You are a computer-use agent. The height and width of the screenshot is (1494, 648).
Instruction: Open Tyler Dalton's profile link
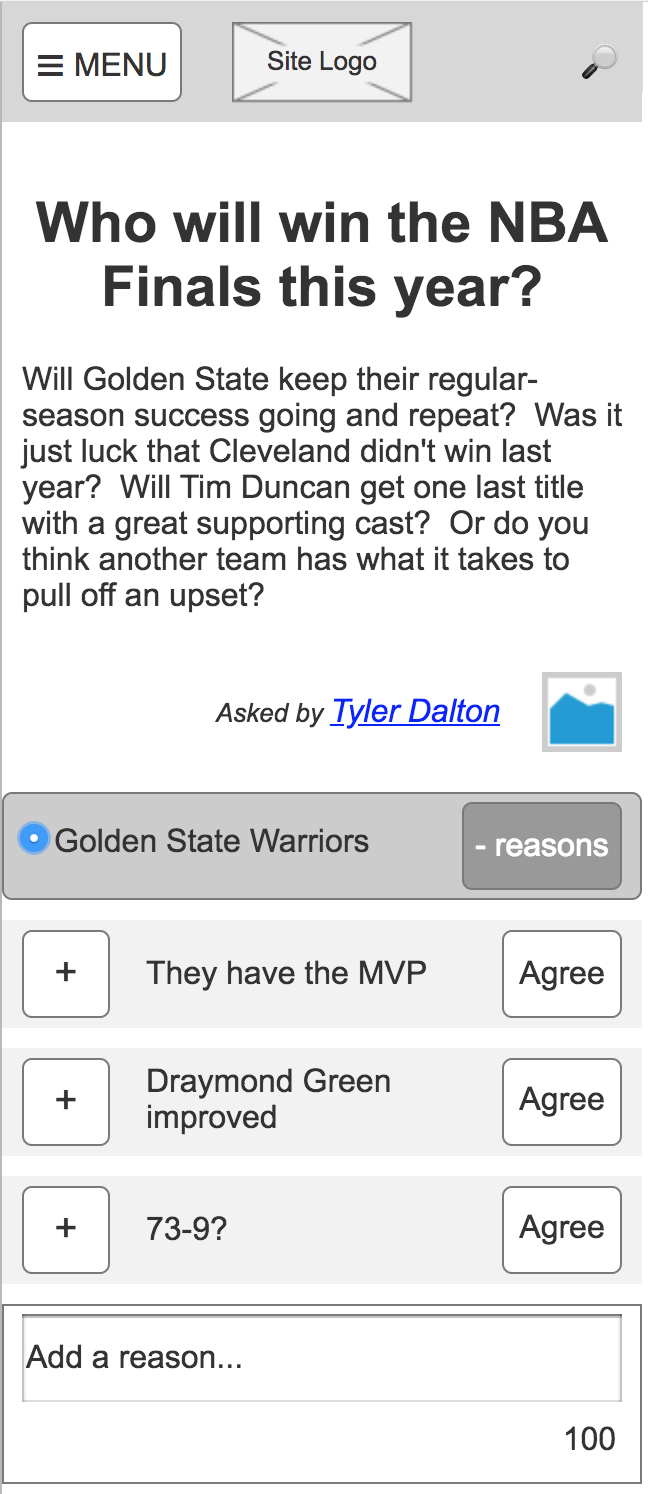tap(415, 711)
